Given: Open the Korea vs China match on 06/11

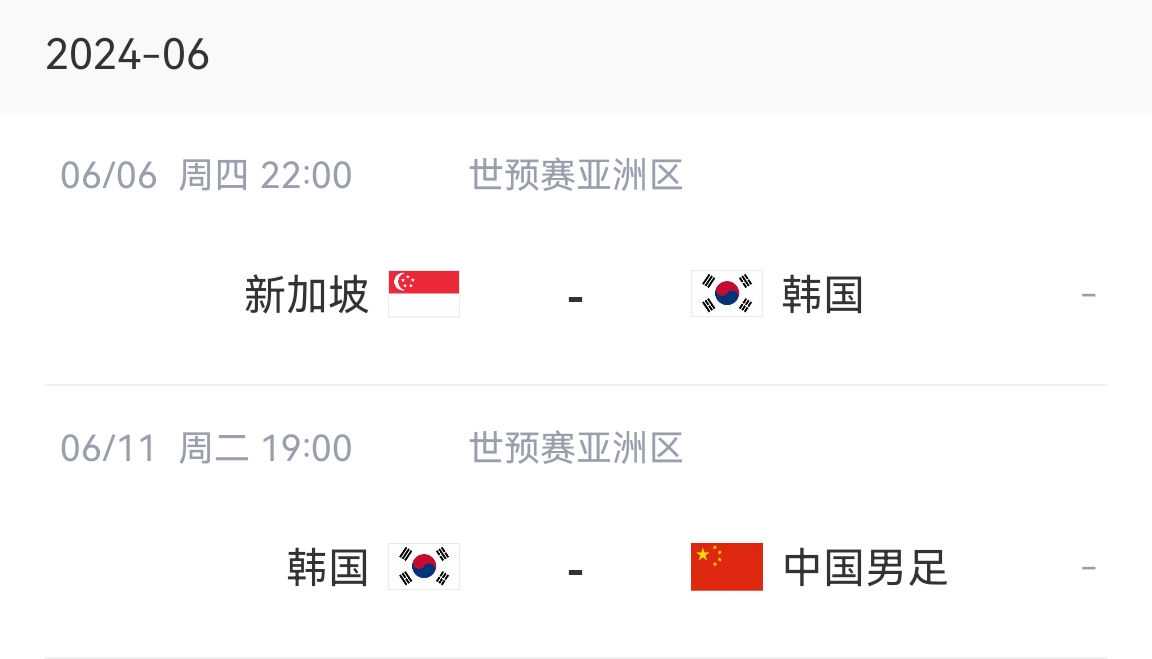Looking at the screenshot, I should pos(575,568).
